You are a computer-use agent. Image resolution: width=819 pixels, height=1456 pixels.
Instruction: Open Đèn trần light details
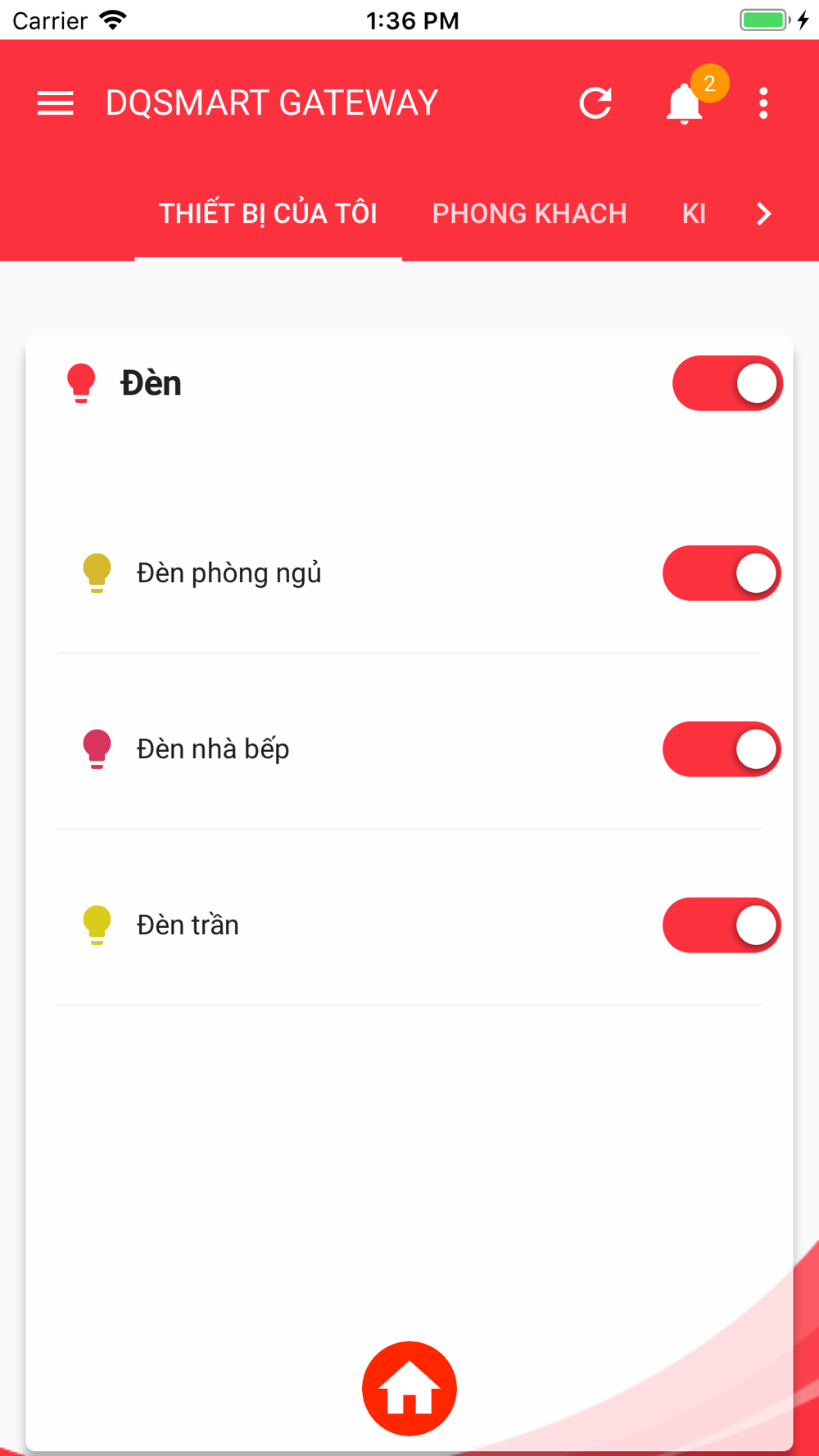(x=188, y=925)
